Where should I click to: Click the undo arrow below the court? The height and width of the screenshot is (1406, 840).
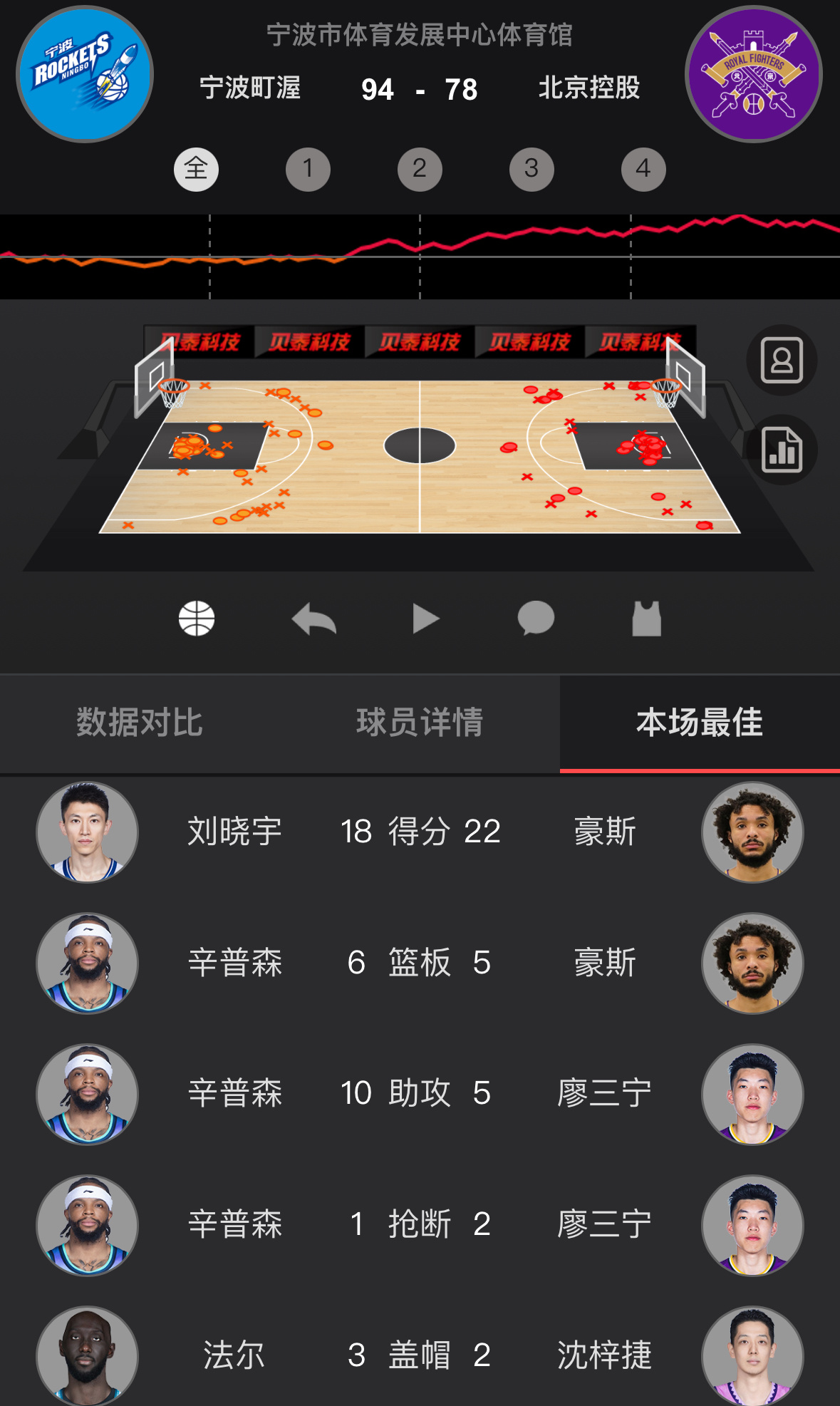click(x=316, y=619)
